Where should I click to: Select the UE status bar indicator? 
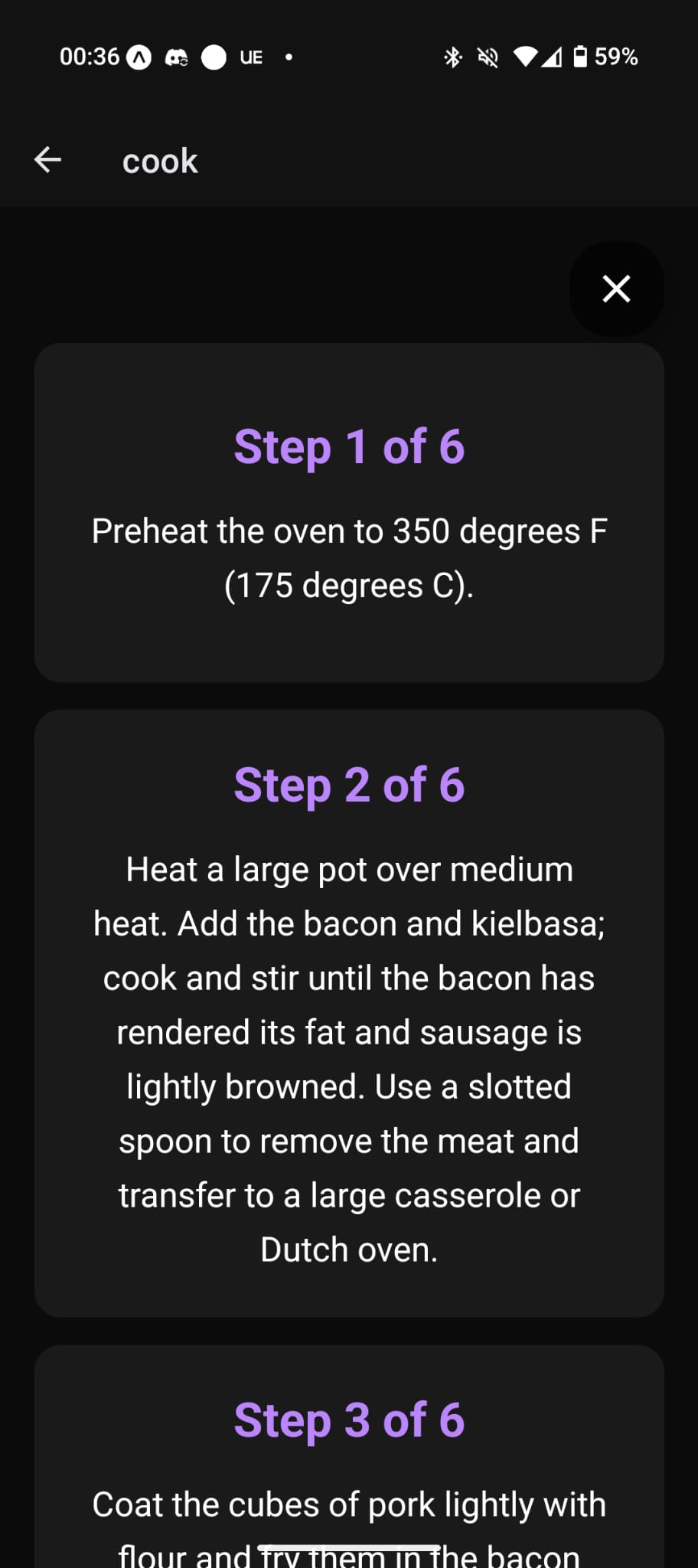point(250,56)
